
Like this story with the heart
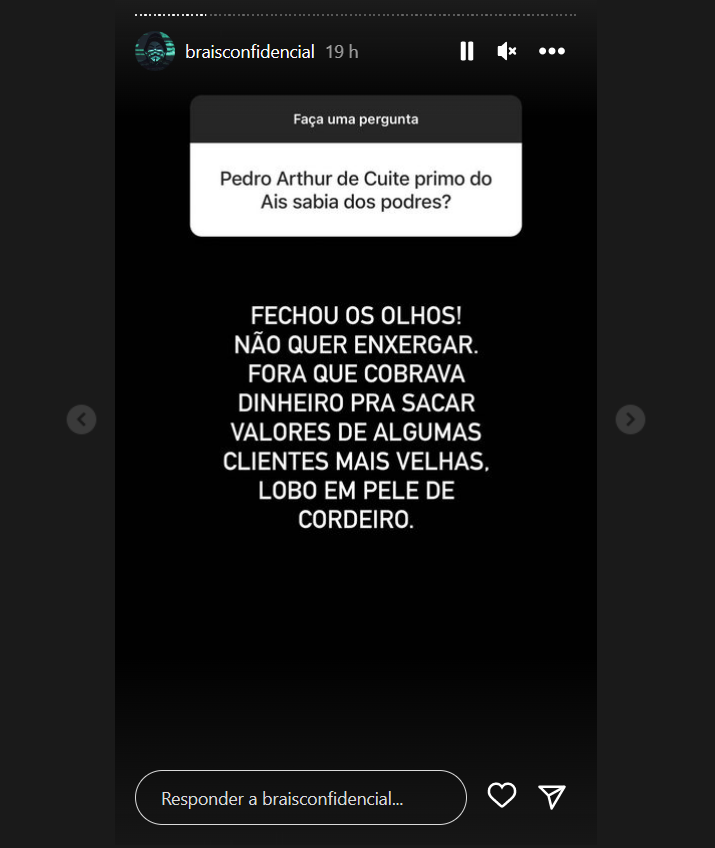tap(502, 796)
